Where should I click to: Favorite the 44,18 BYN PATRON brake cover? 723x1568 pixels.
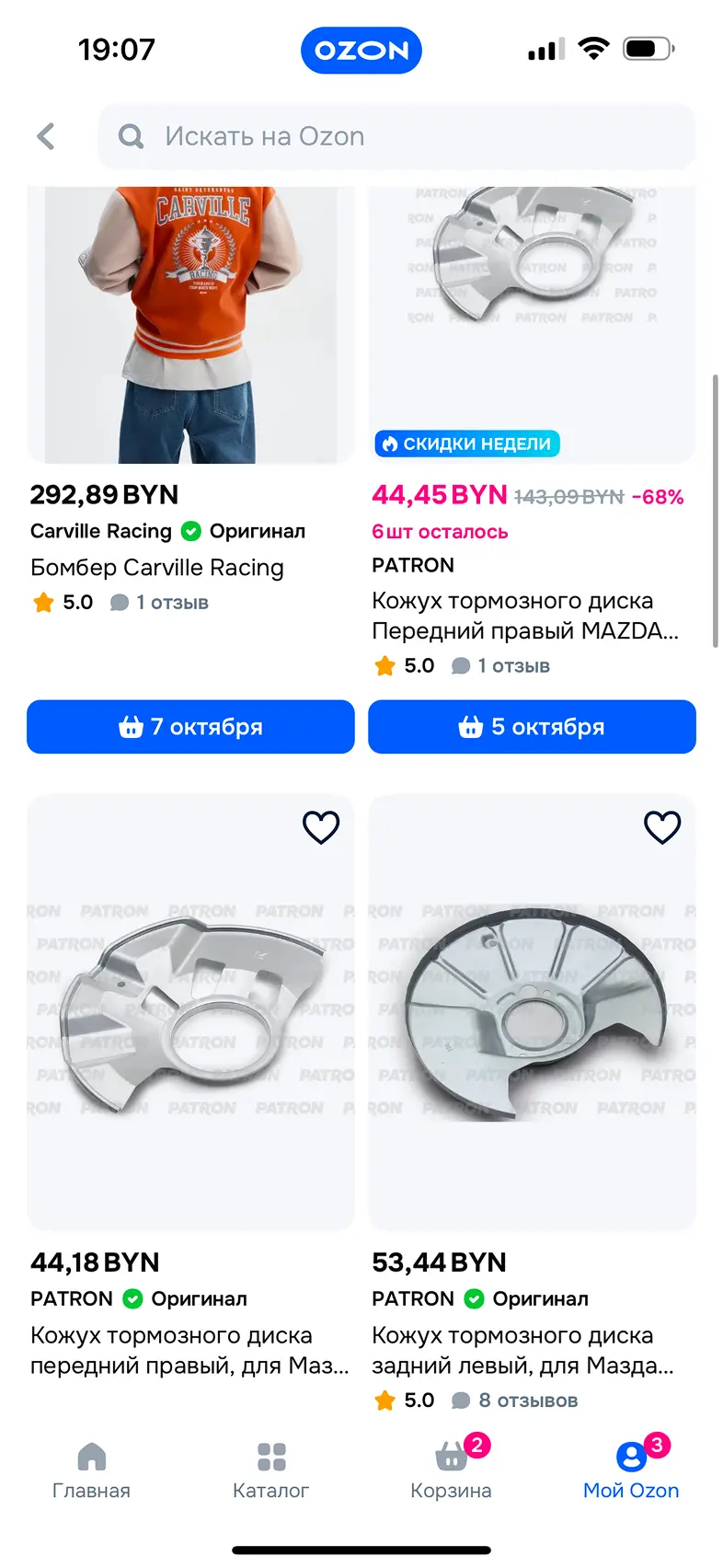tap(321, 827)
